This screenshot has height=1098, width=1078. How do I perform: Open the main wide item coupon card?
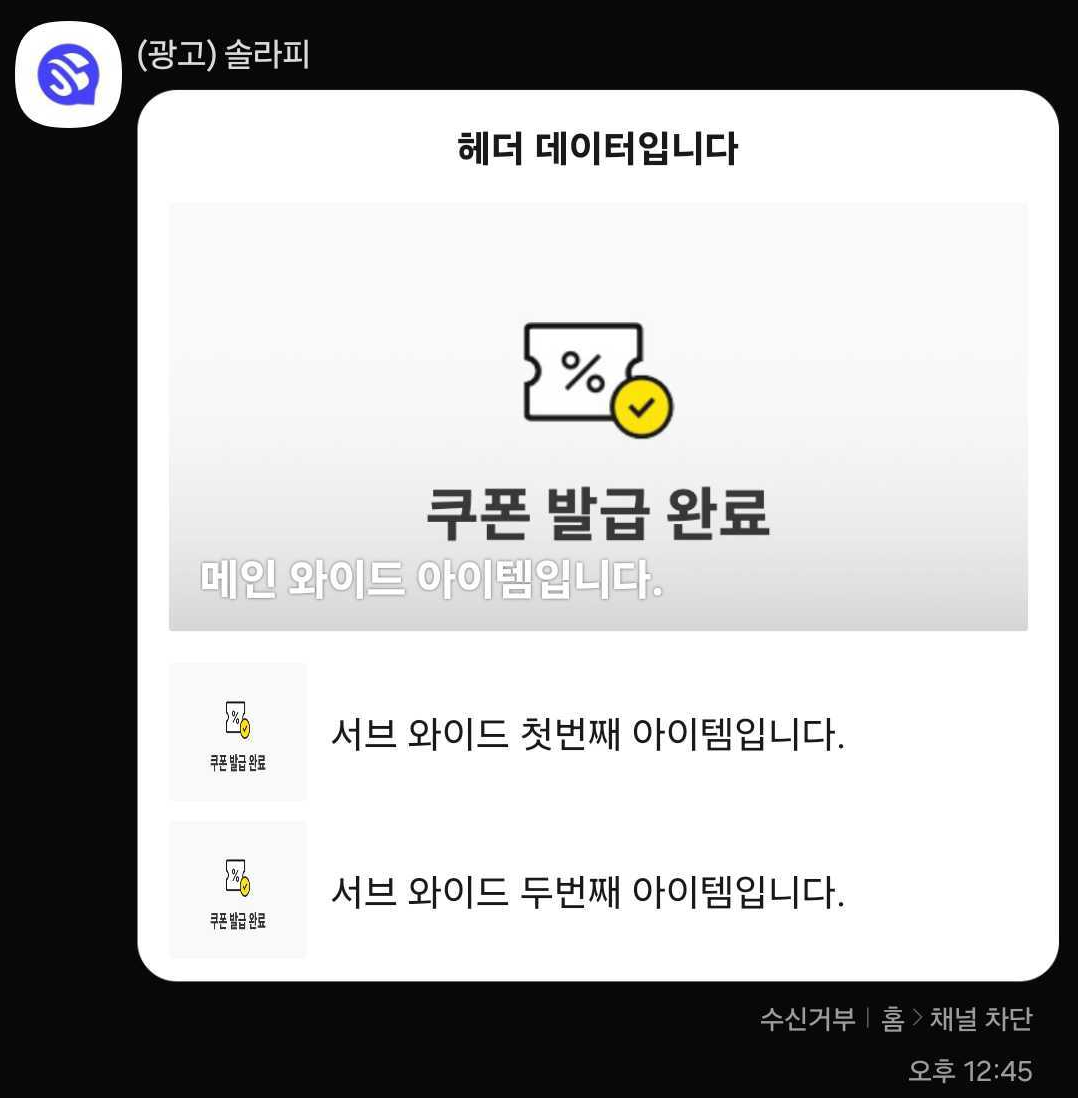598,417
